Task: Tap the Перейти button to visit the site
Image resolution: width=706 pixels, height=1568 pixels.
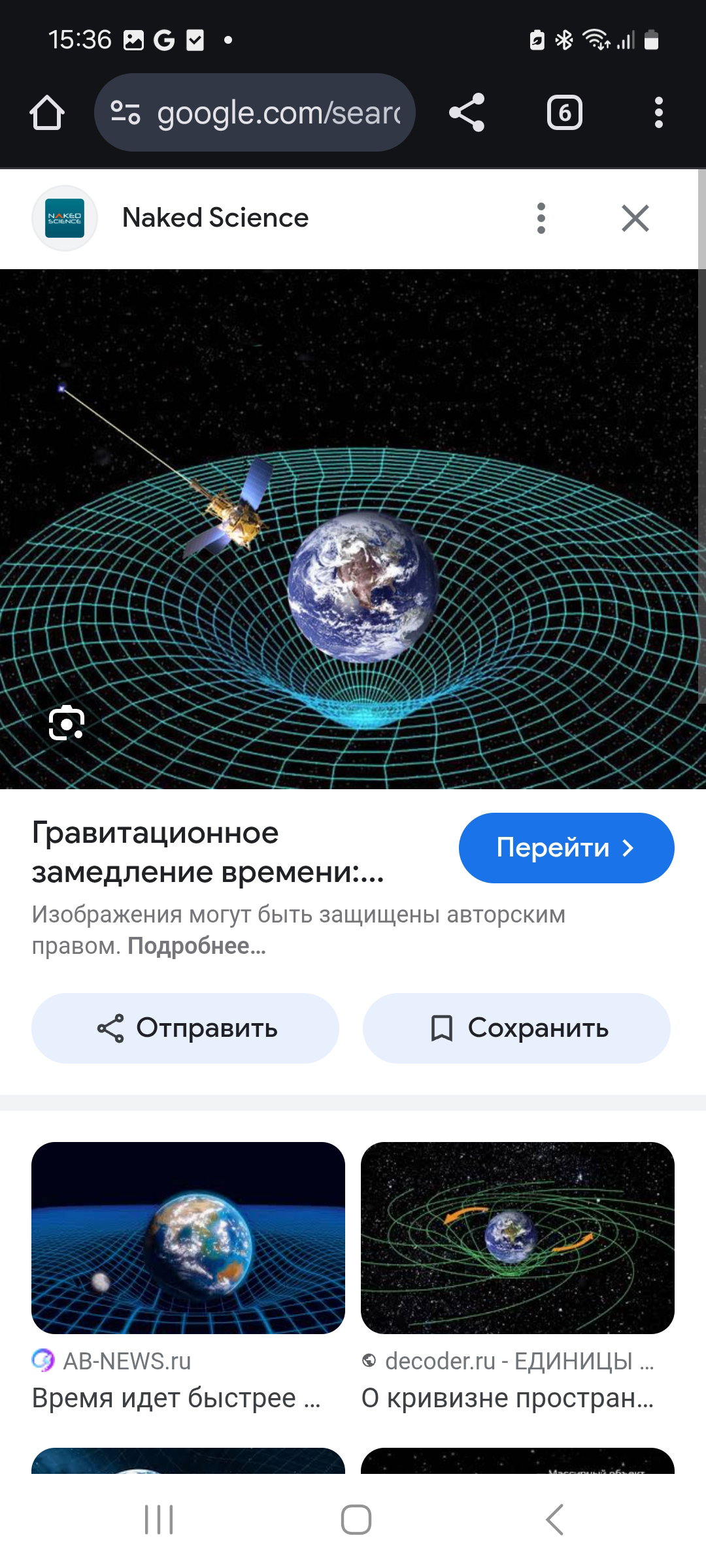Action: 566,848
